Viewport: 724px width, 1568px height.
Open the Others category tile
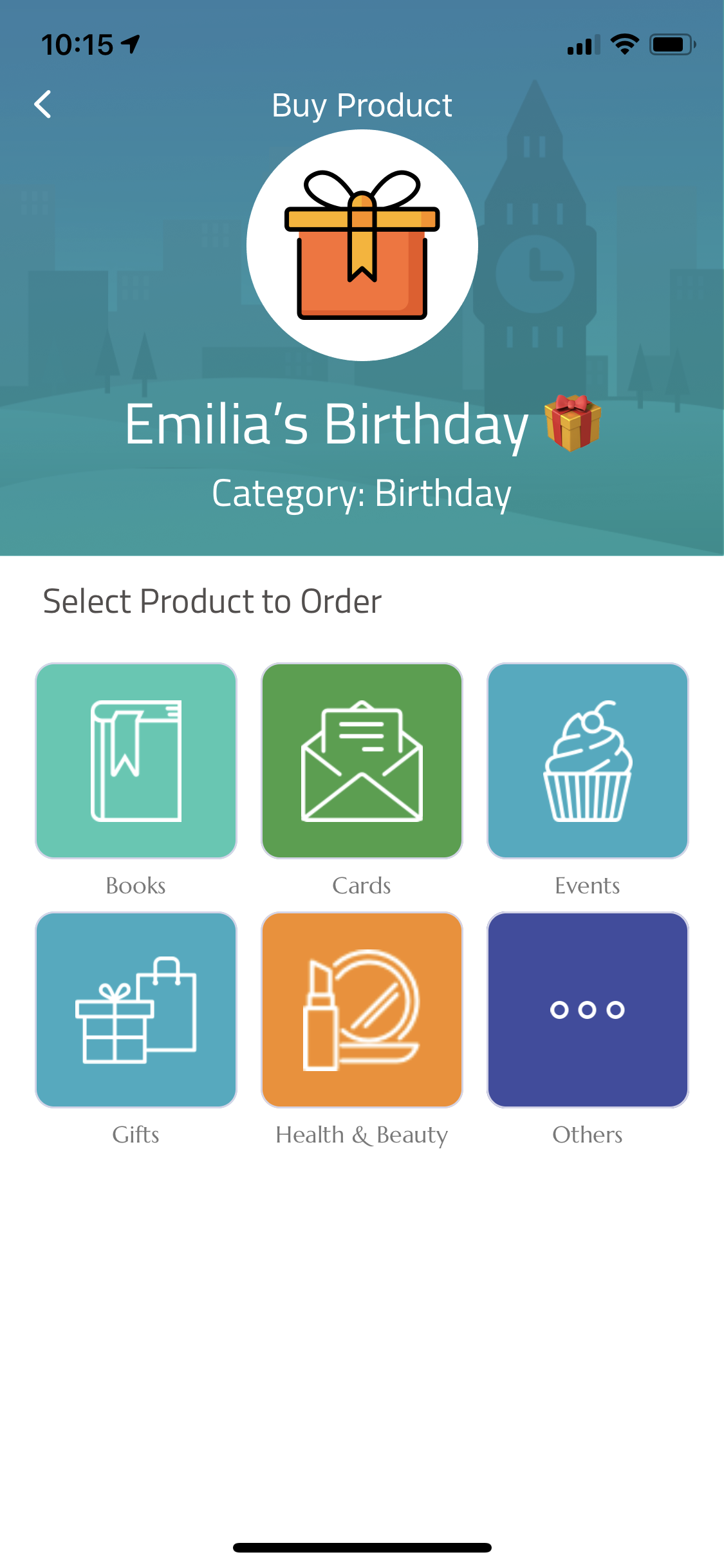(x=588, y=1009)
